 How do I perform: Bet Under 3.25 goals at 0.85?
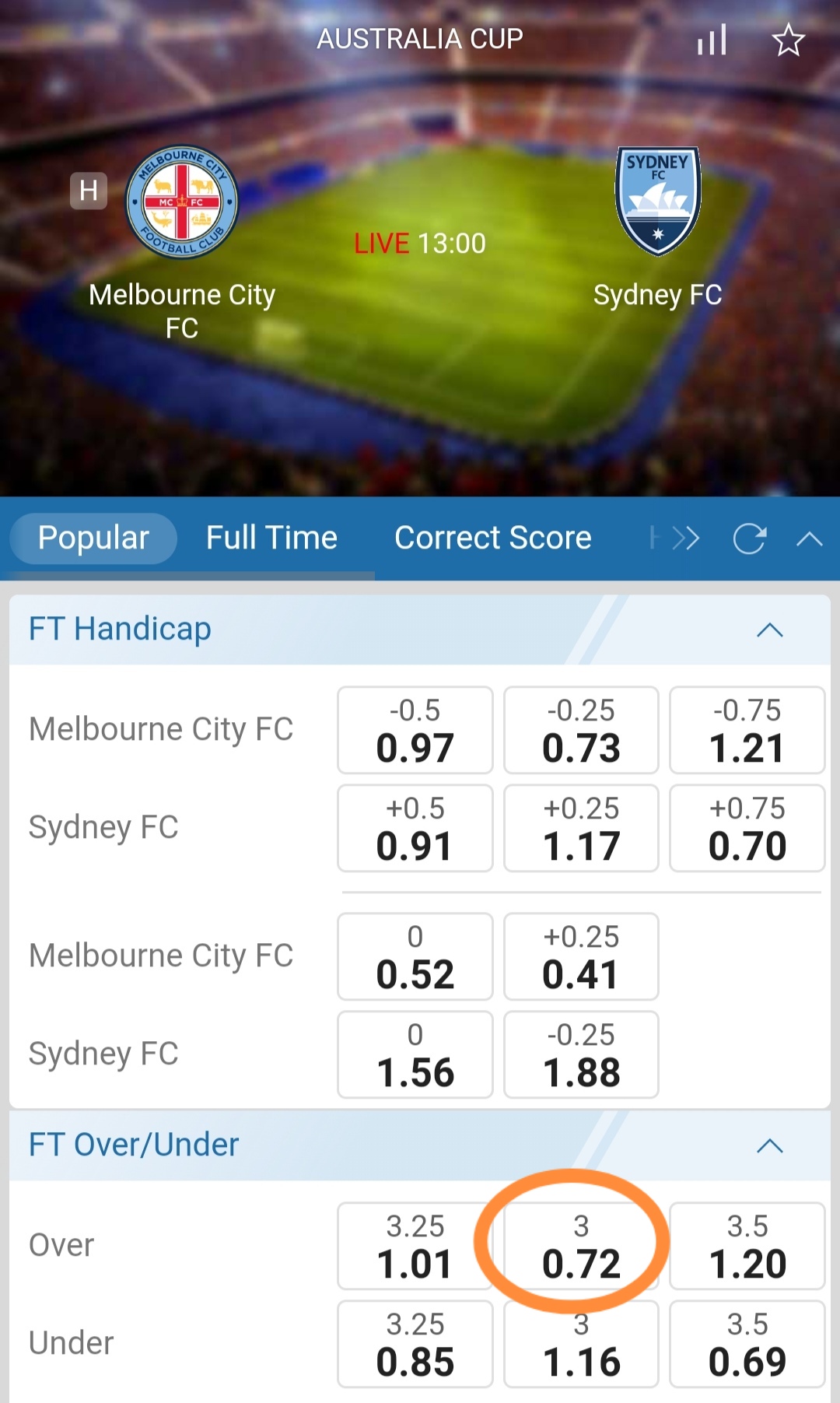pos(415,1344)
